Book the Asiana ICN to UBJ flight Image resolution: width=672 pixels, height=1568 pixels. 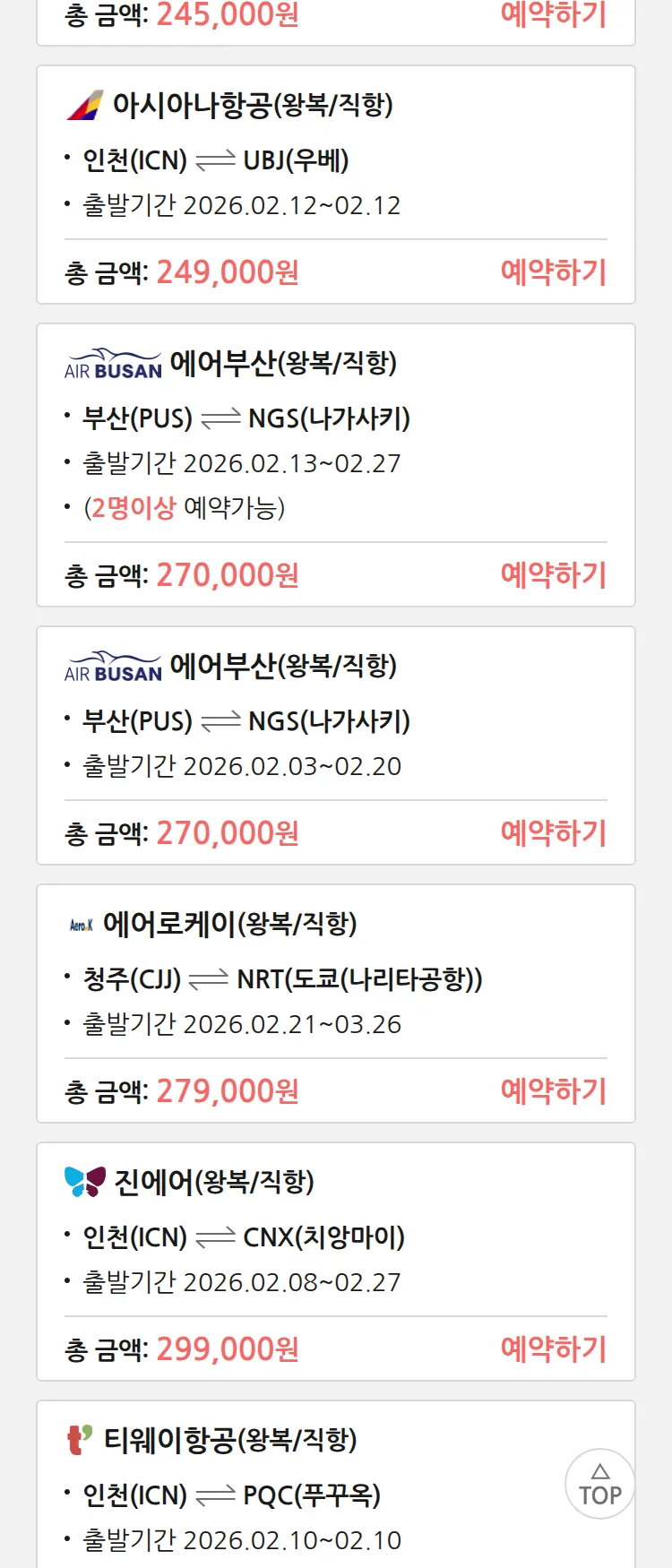[553, 271]
